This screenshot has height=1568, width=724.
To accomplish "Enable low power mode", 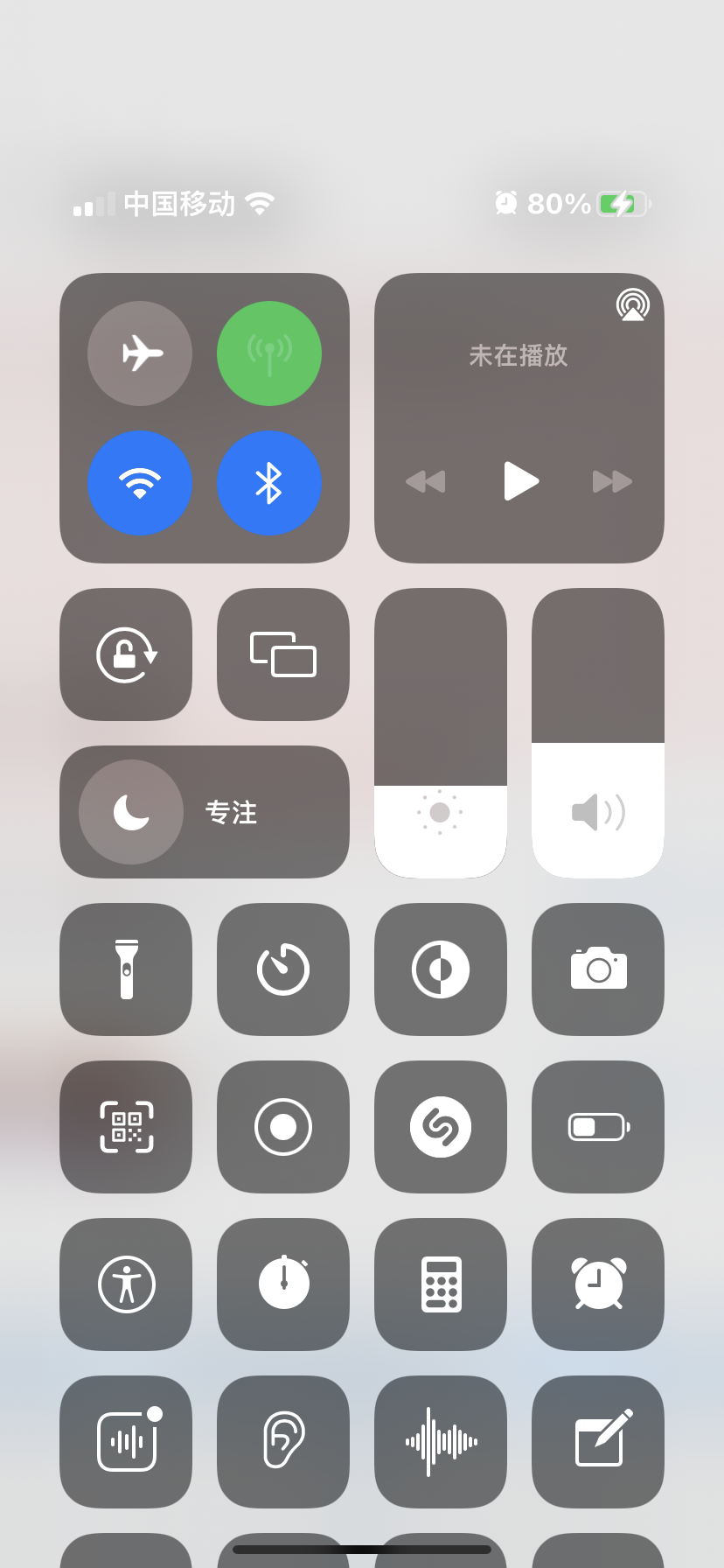I will [598, 1127].
